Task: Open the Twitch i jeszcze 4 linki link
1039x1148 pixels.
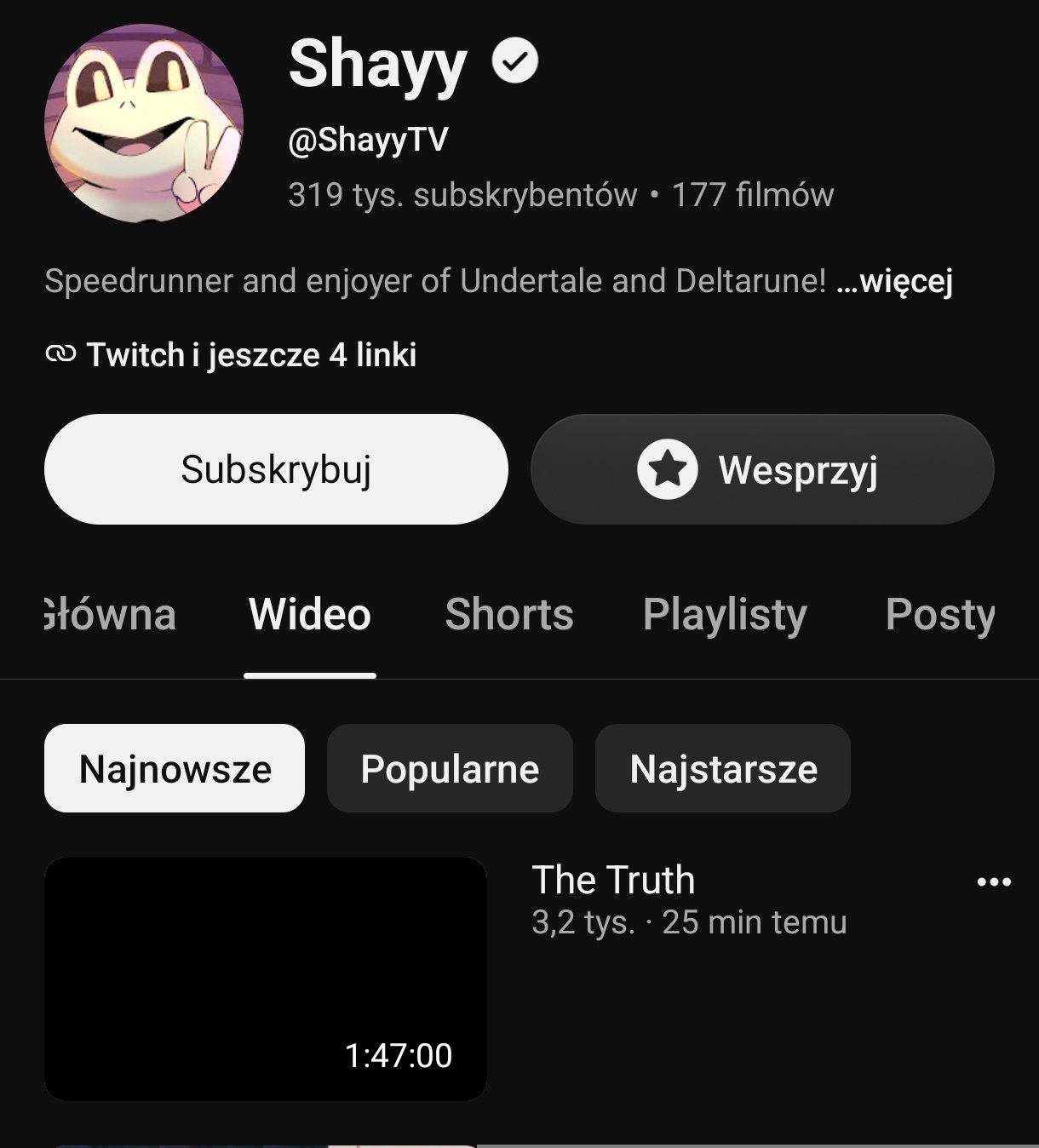Action: click(x=231, y=355)
